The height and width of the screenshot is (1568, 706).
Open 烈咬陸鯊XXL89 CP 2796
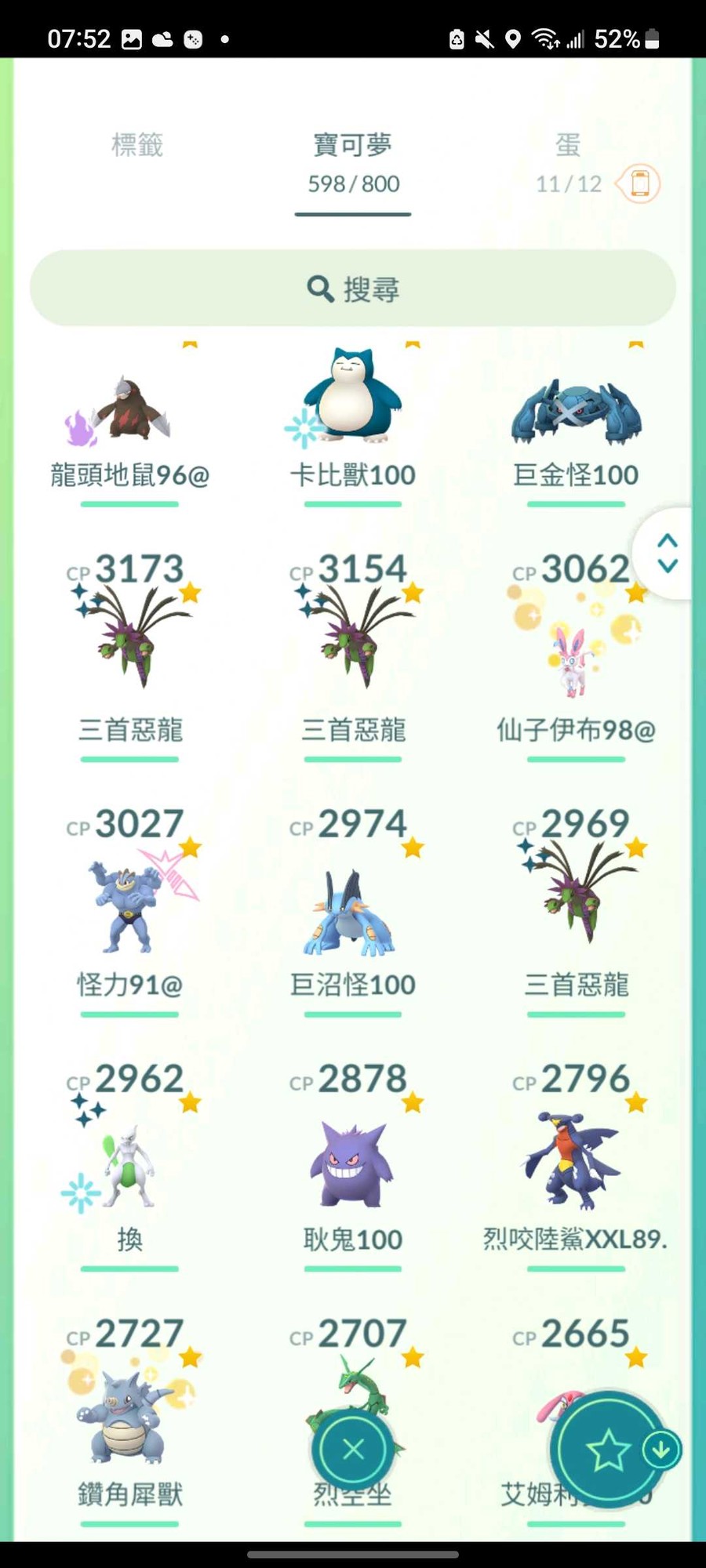(x=577, y=1160)
